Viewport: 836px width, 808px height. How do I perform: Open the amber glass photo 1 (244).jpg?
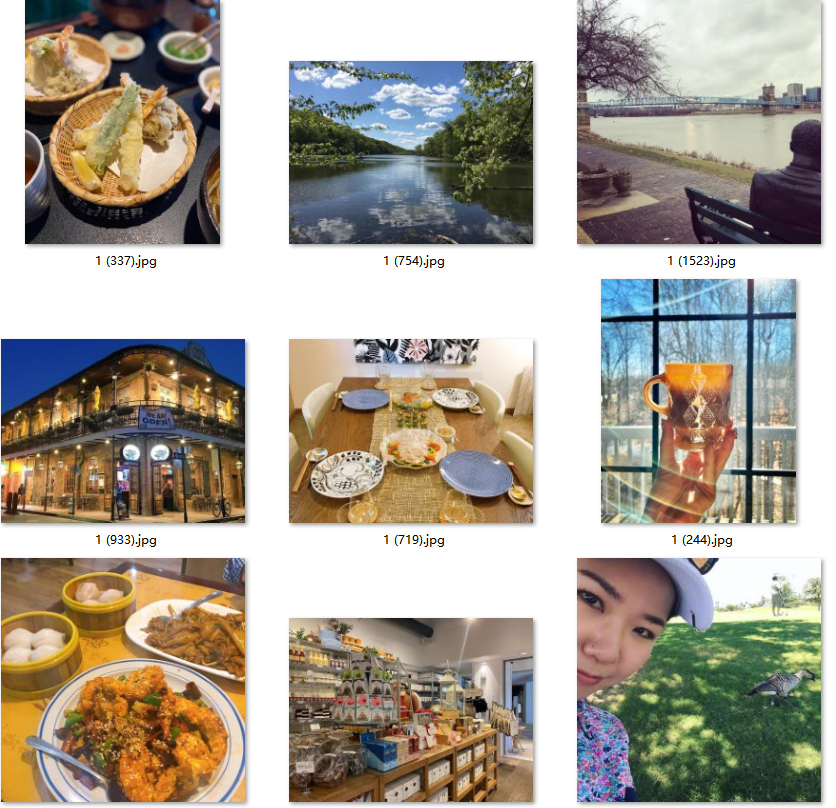click(699, 400)
